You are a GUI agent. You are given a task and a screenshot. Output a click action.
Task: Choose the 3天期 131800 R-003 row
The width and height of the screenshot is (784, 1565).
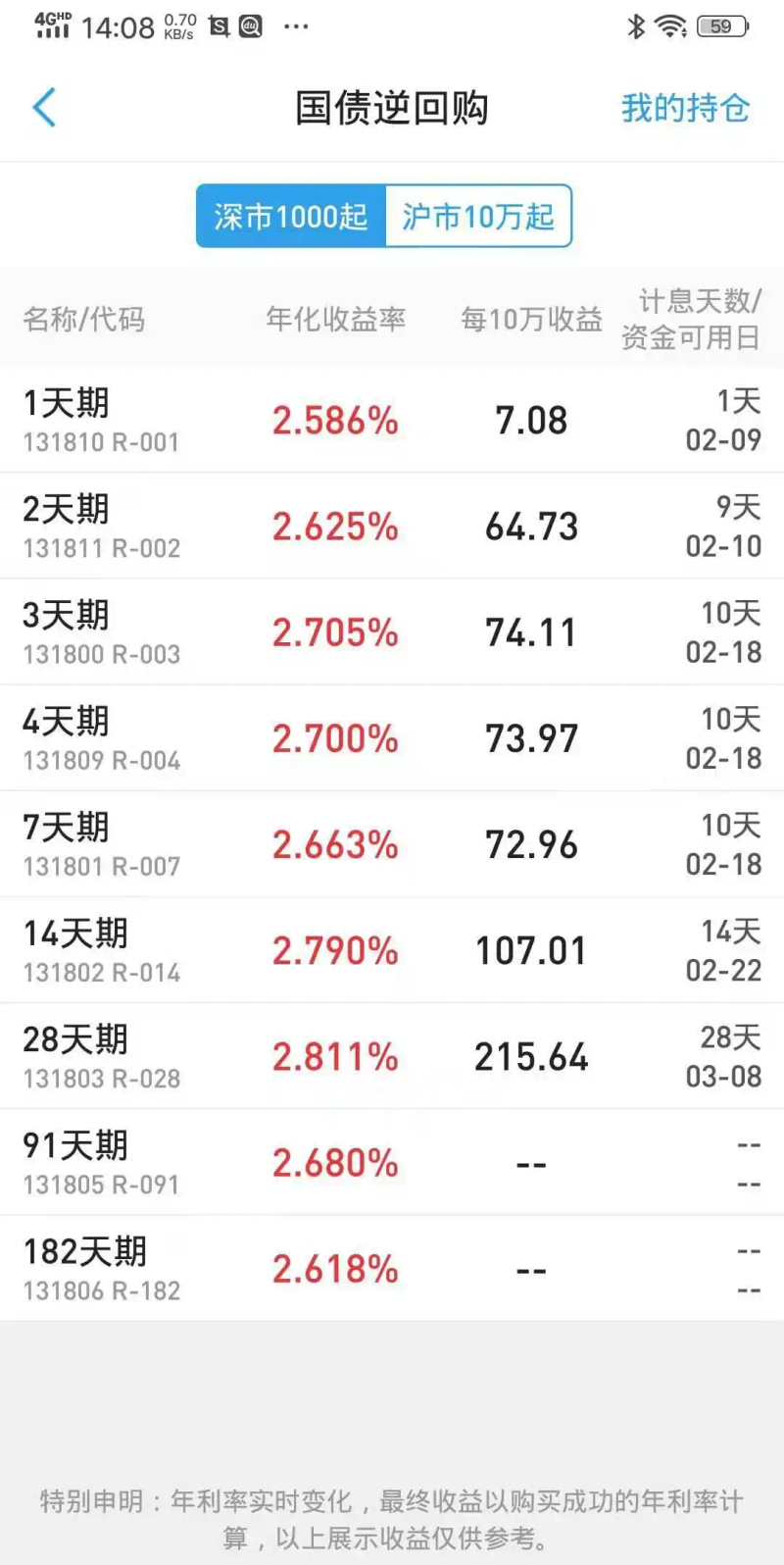tap(392, 632)
